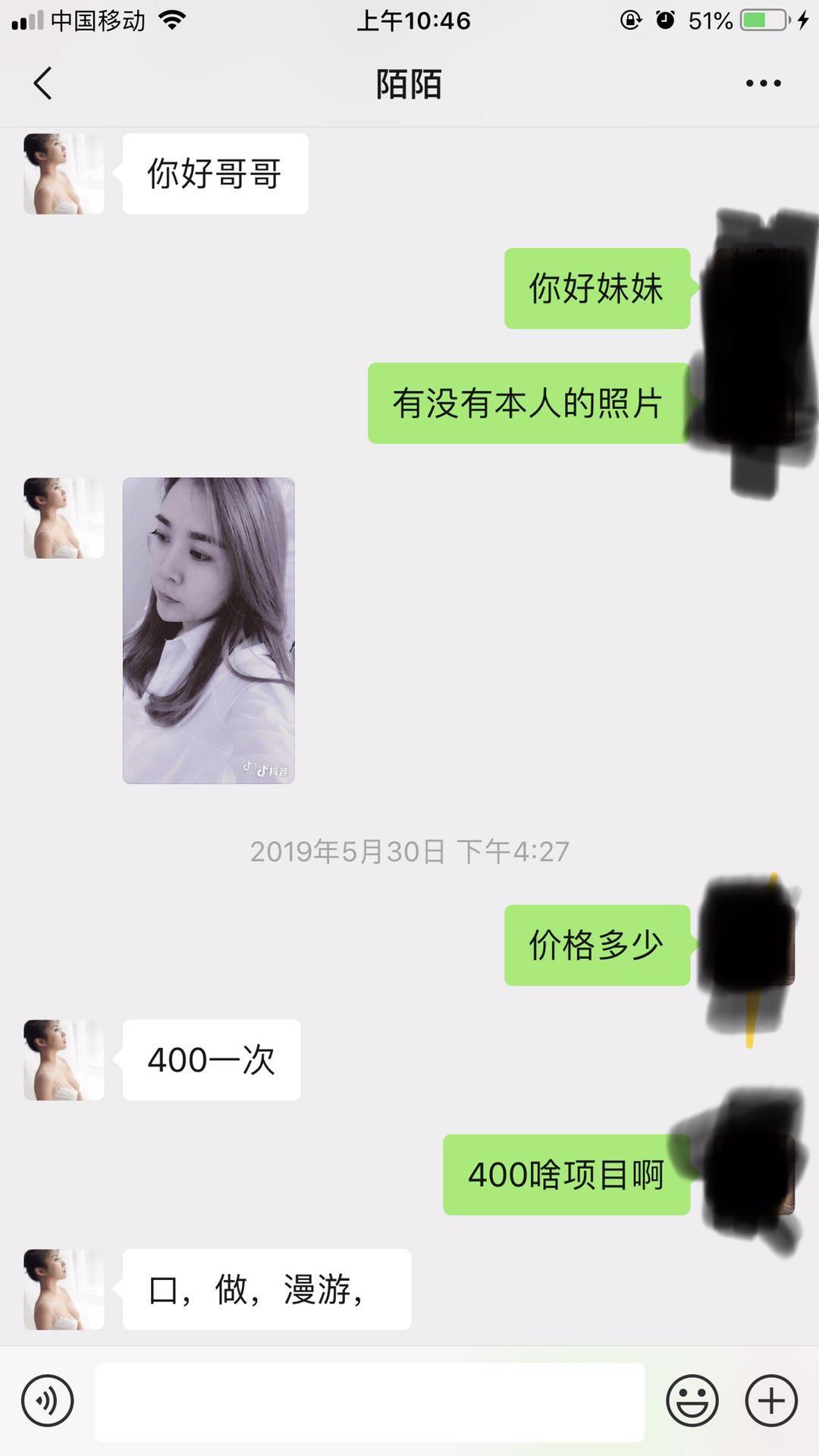The width and height of the screenshot is (819, 1456).
Task: Switch to voice message input
Action: [x=48, y=1401]
